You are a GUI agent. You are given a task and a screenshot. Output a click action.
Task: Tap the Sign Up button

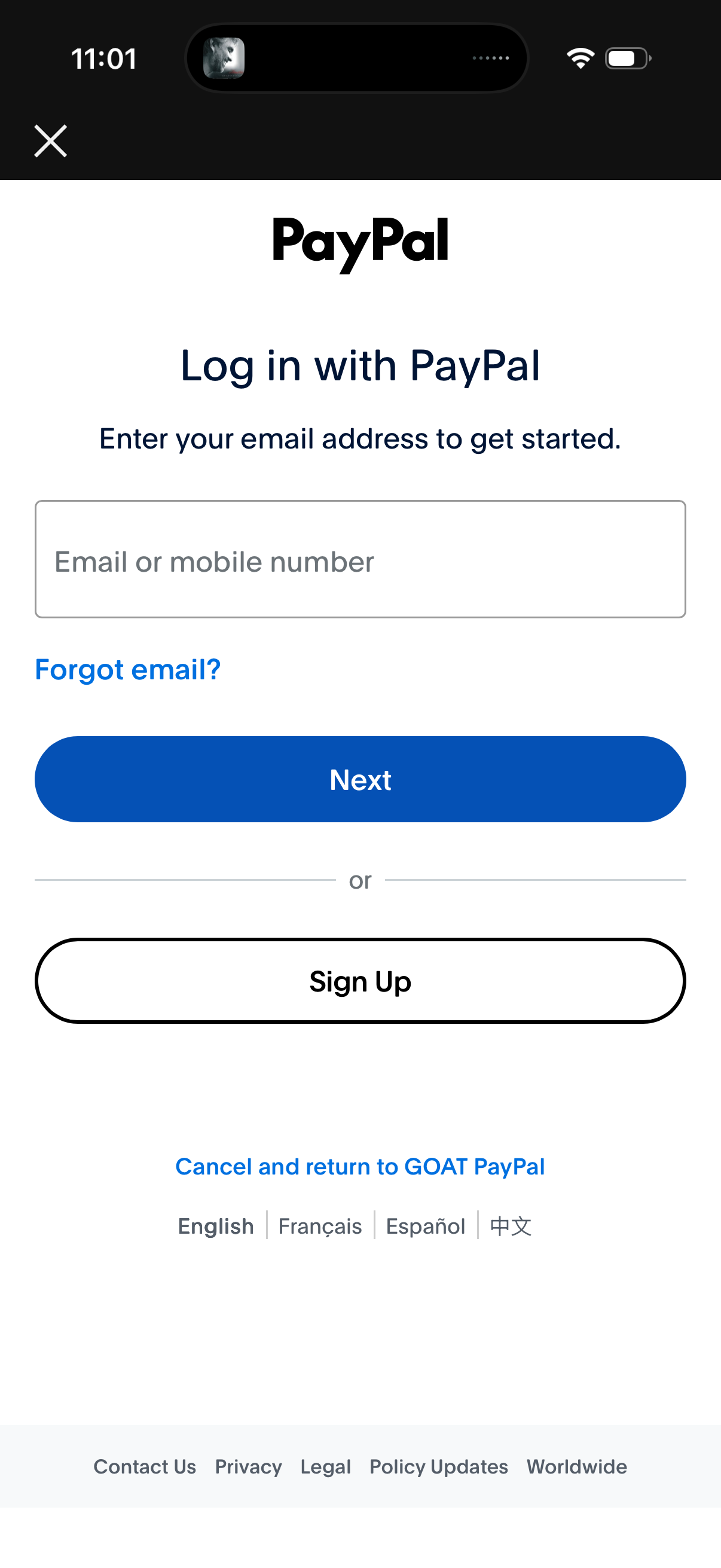tap(360, 981)
